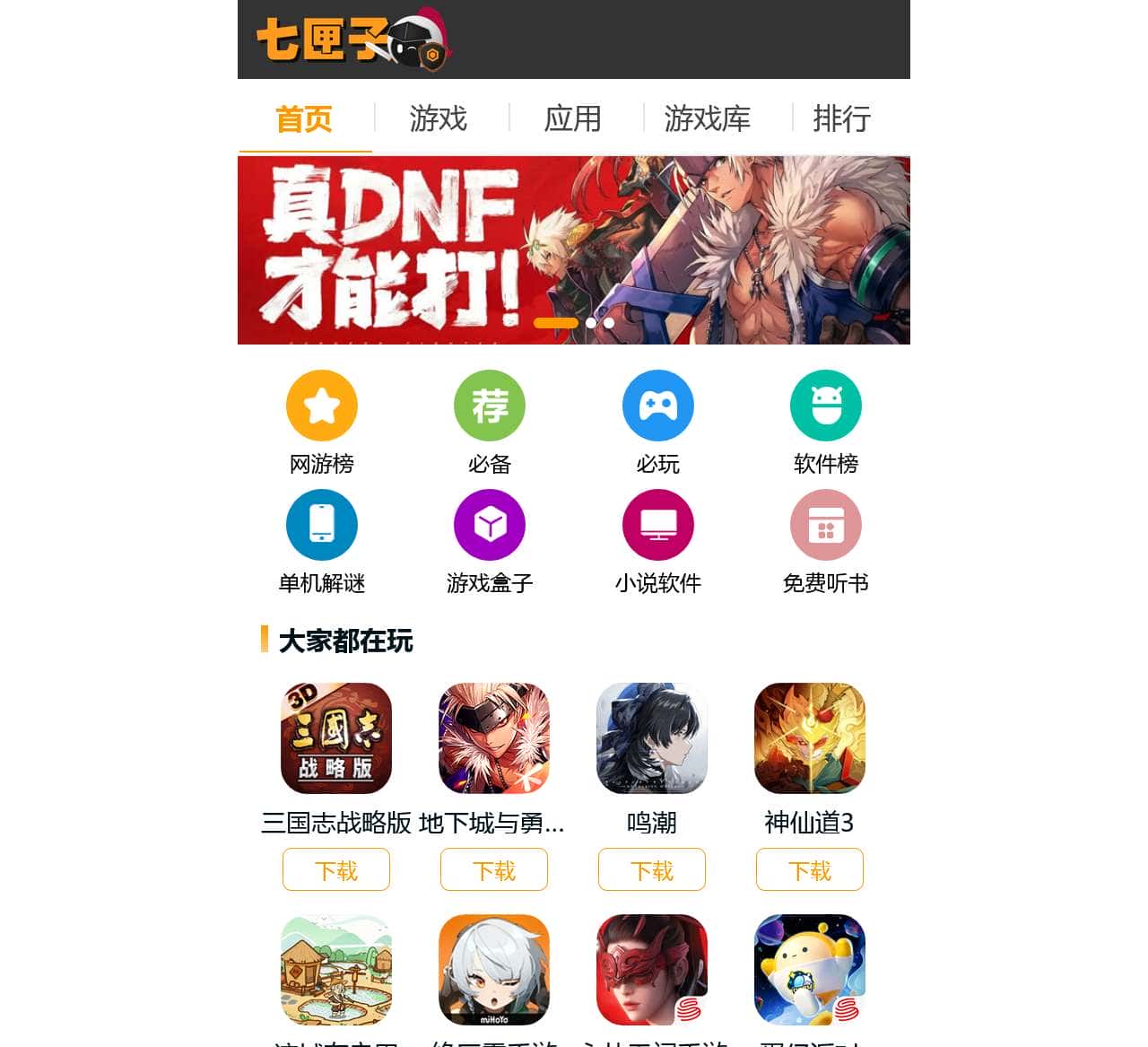Download 地下城与勇士 game

494,869
